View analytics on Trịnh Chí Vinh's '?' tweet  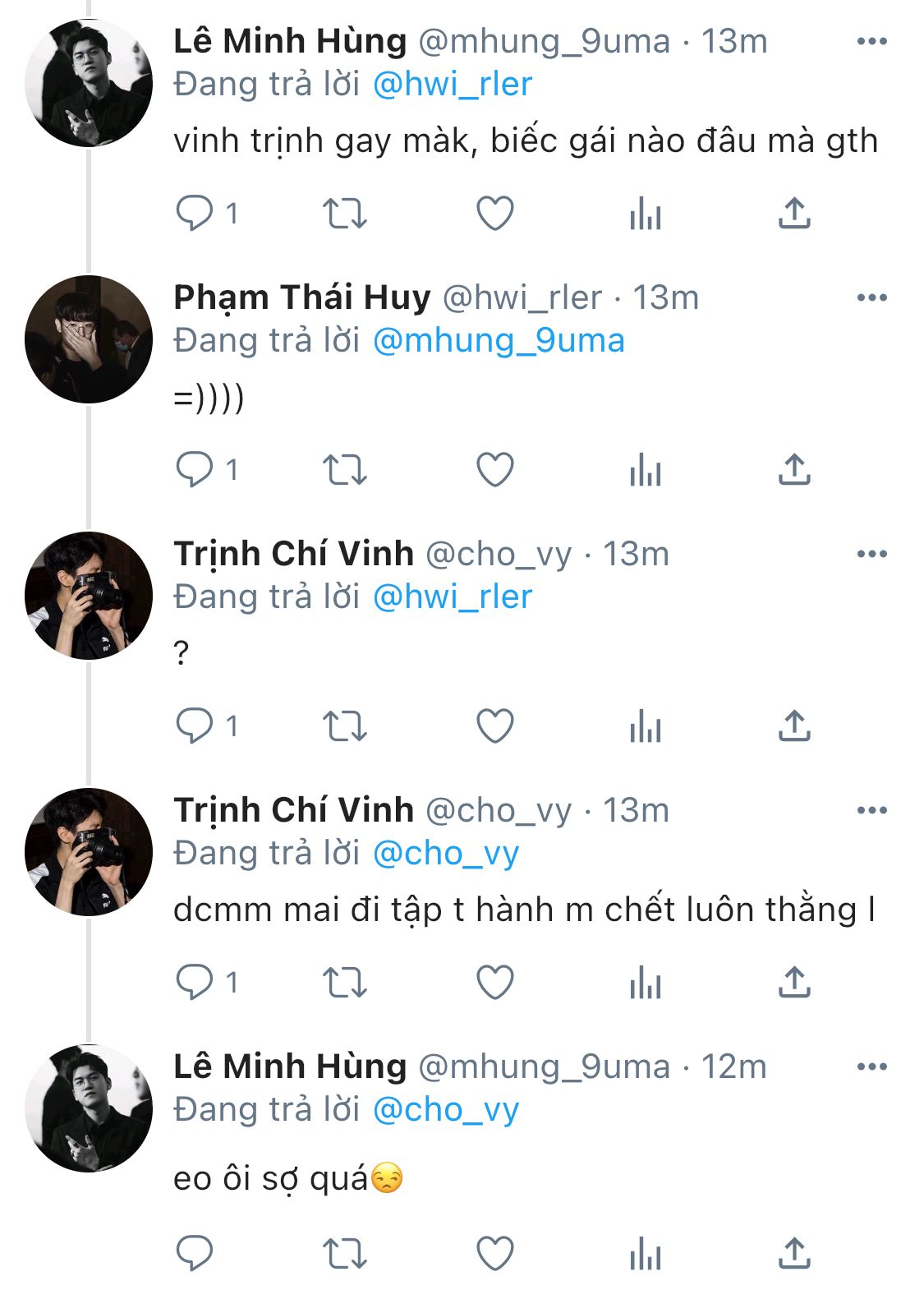pyautogui.click(x=645, y=726)
